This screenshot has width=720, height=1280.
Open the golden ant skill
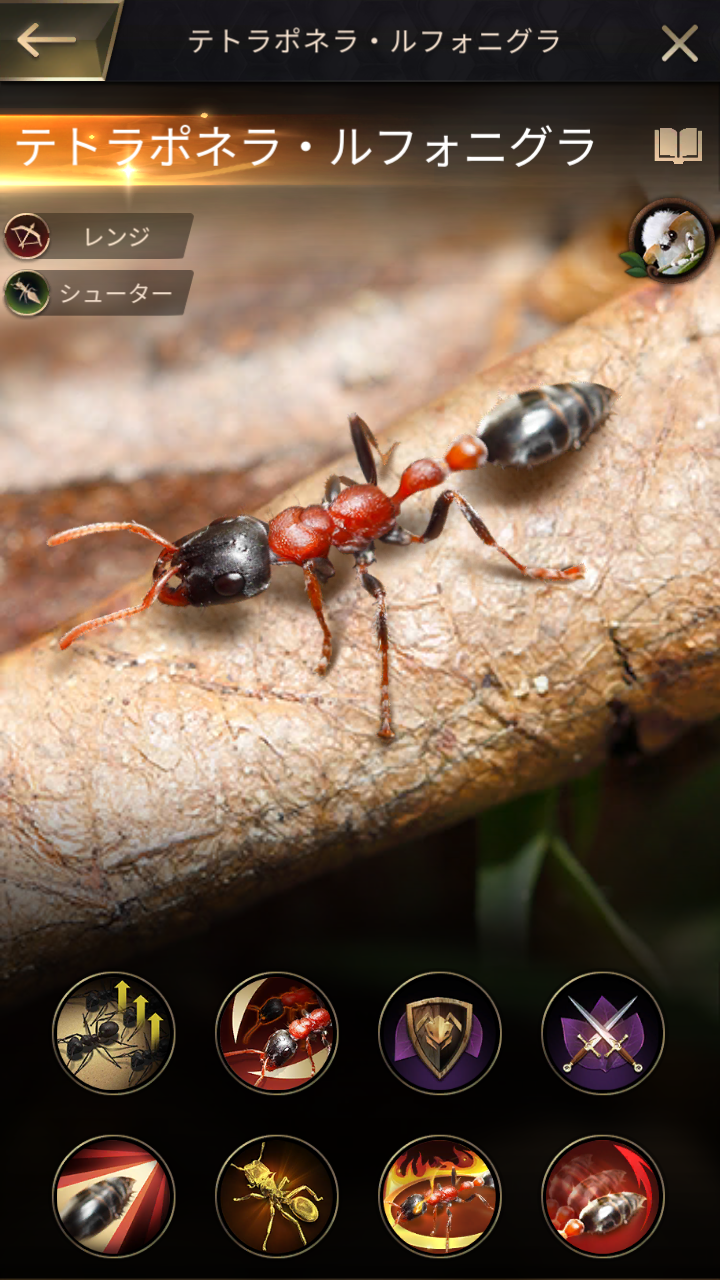(x=277, y=1196)
